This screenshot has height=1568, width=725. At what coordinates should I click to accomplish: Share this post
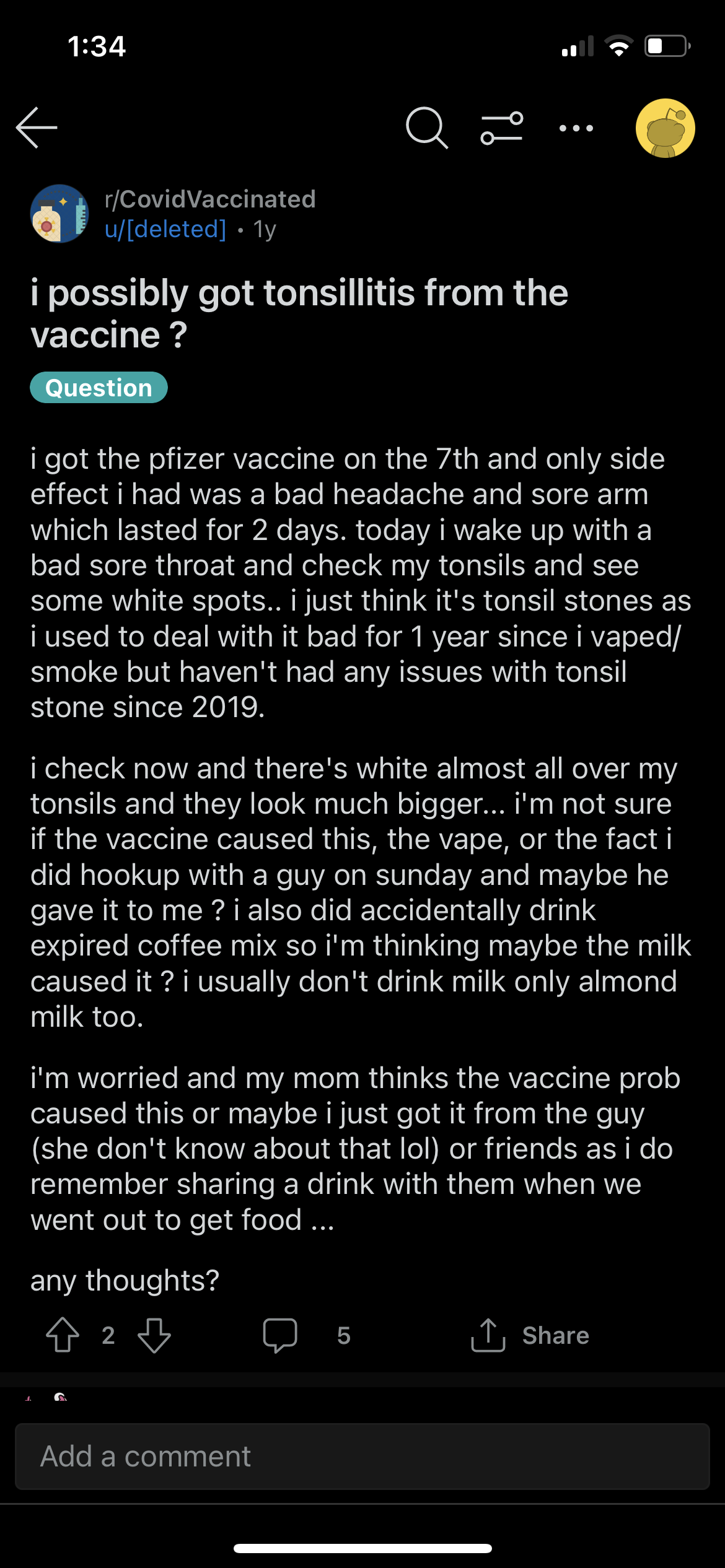[530, 1335]
